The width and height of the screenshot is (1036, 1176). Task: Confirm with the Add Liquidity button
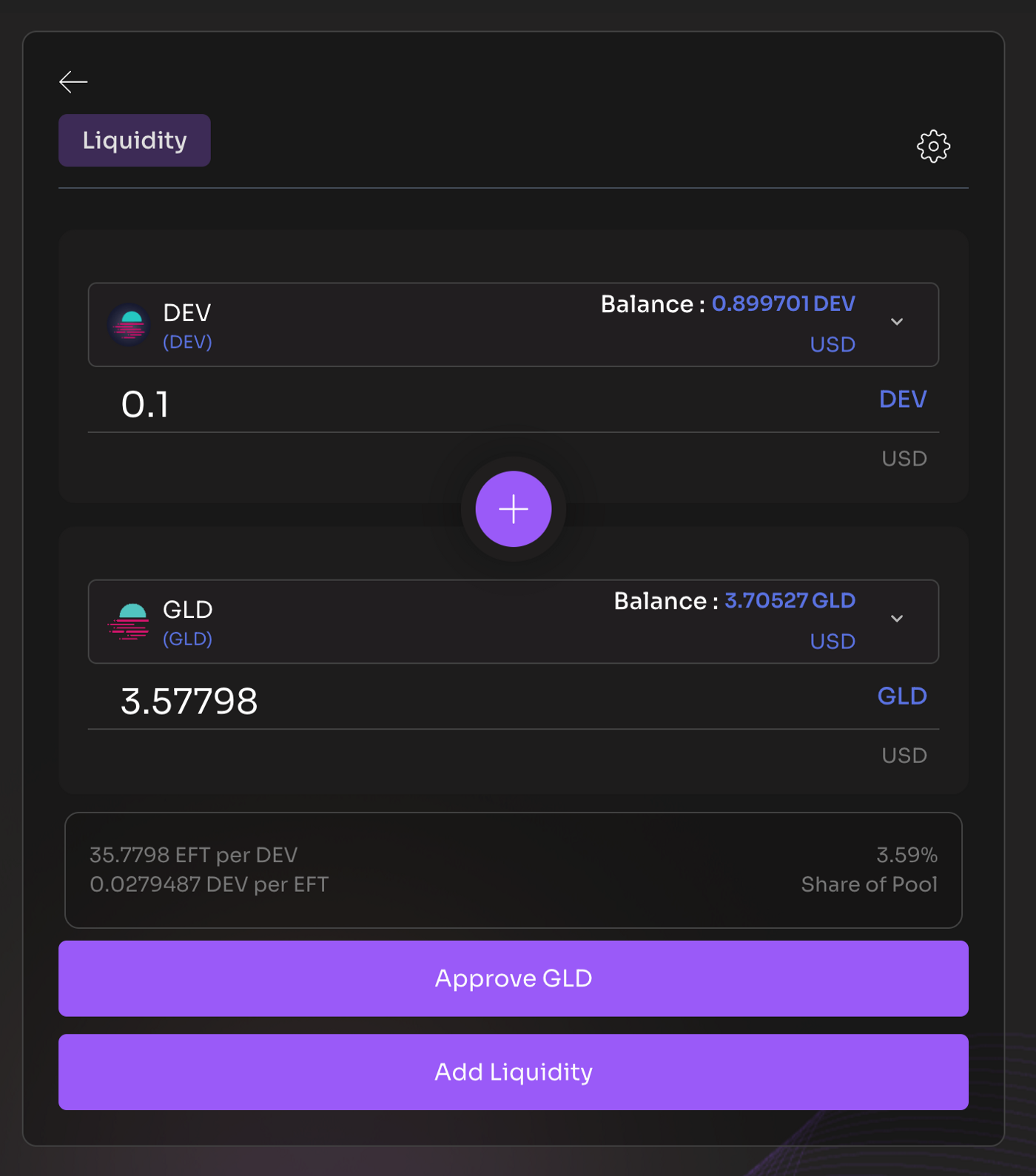pyautogui.click(x=513, y=1072)
